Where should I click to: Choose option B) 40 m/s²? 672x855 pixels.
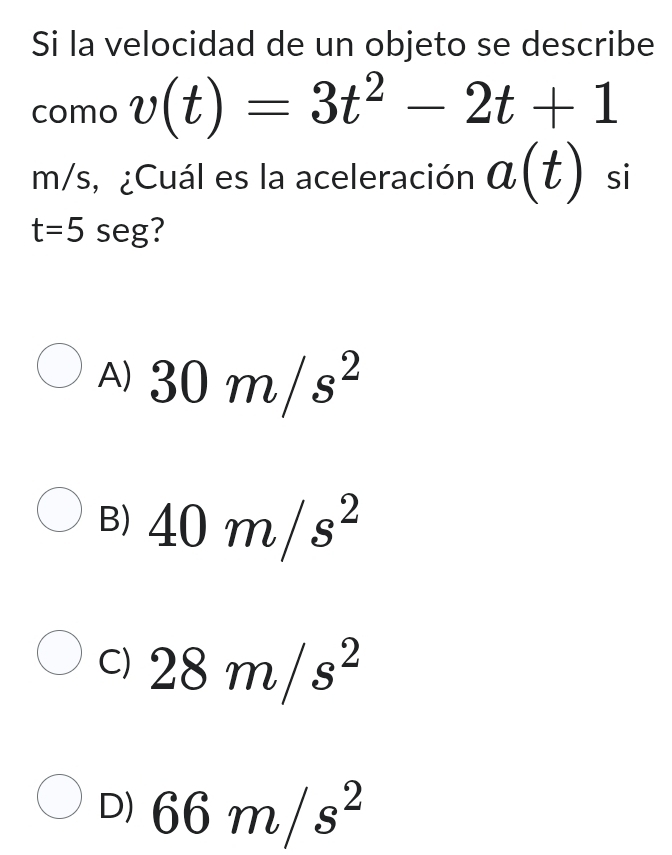tap(60, 508)
